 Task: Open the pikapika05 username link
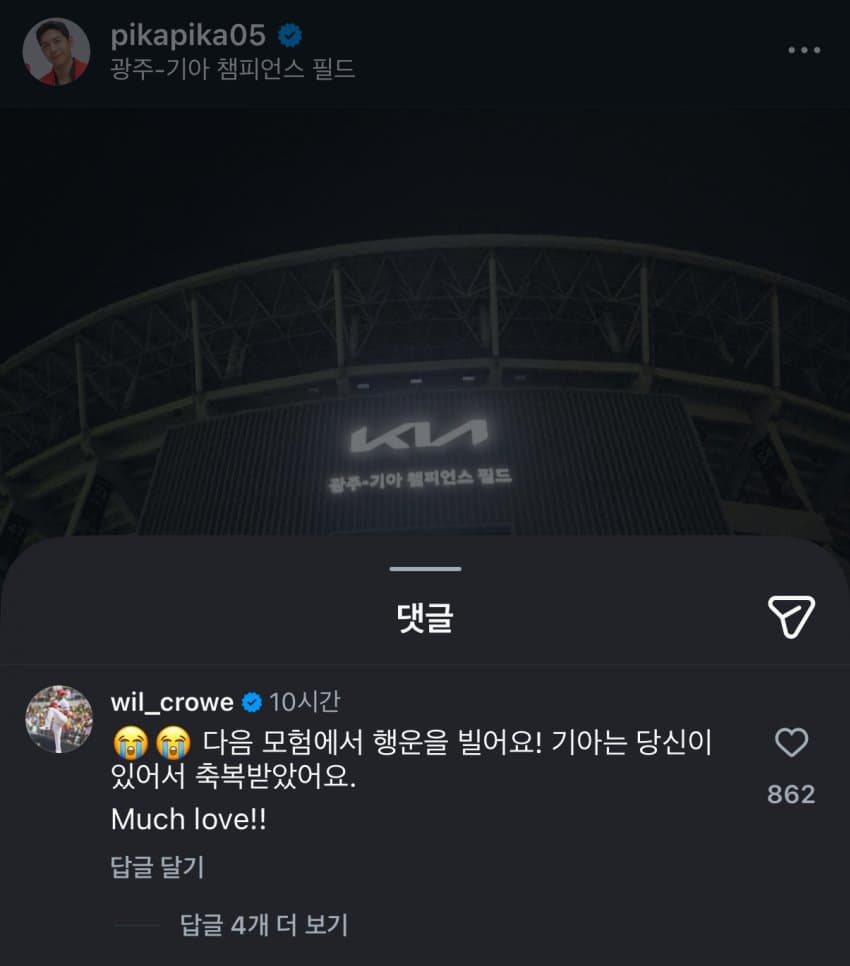187,35
